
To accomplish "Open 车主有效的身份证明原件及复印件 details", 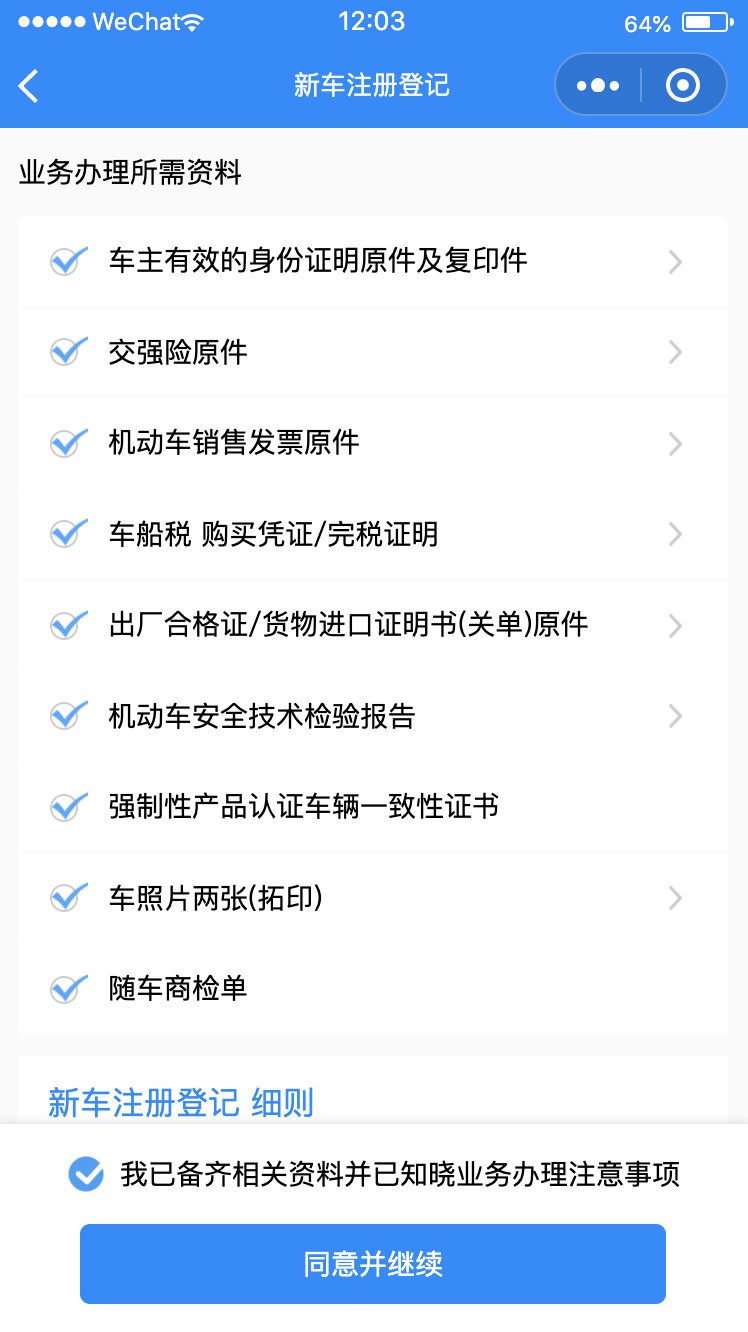I will click(x=372, y=262).
